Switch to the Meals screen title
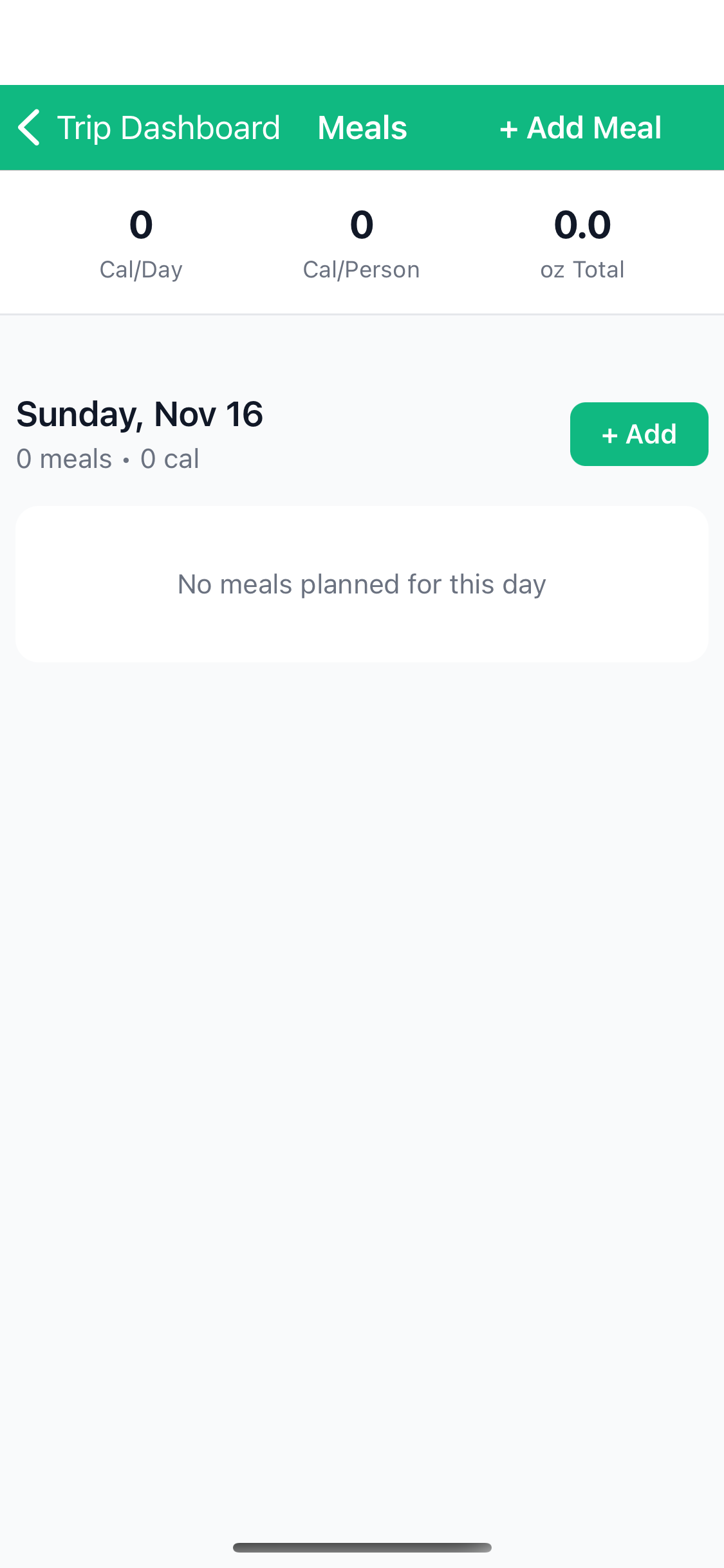 pyautogui.click(x=361, y=127)
